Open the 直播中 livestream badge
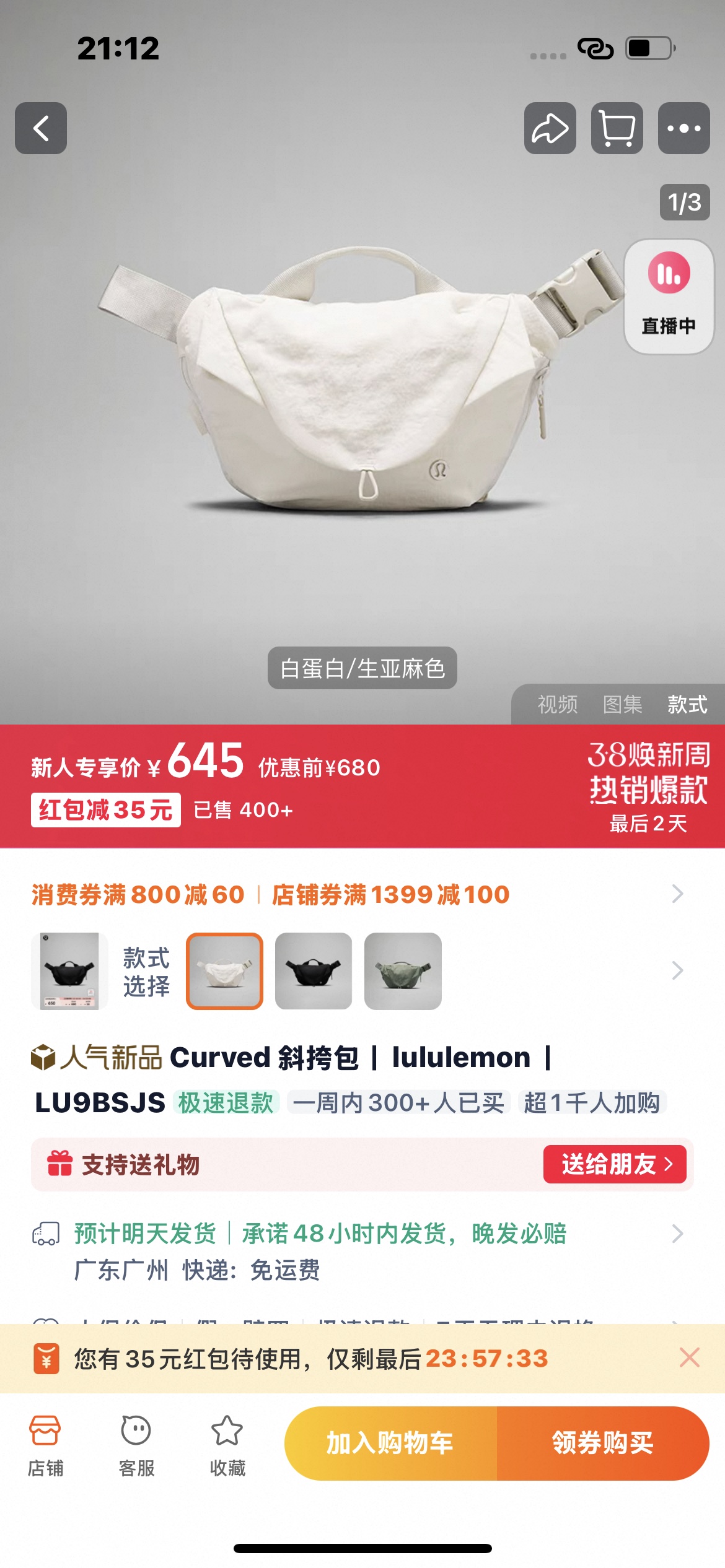This screenshot has height=1568, width=725. coord(669,297)
